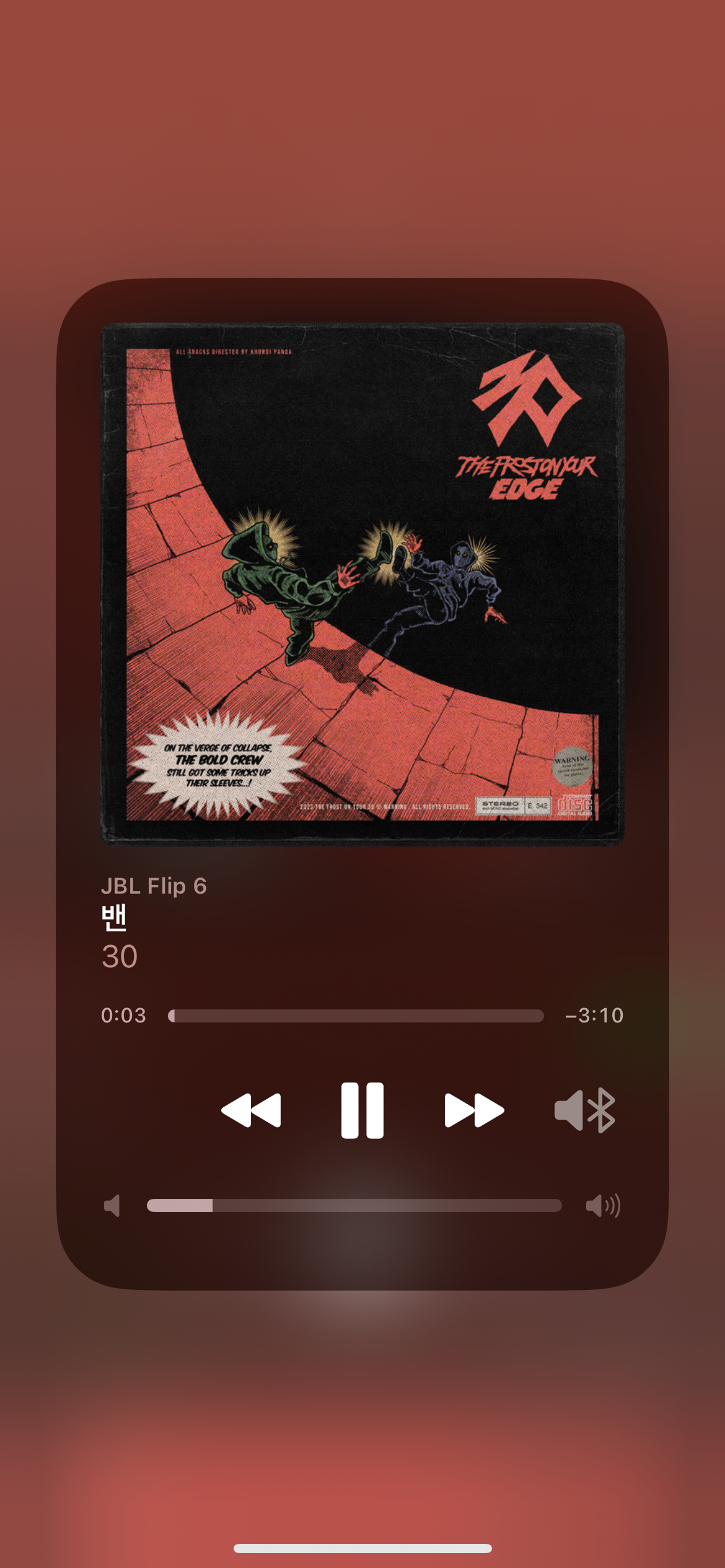Open the Bluetooth audio output picker
The width and height of the screenshot is (725, 1568).
click(x=584, y=1110)
